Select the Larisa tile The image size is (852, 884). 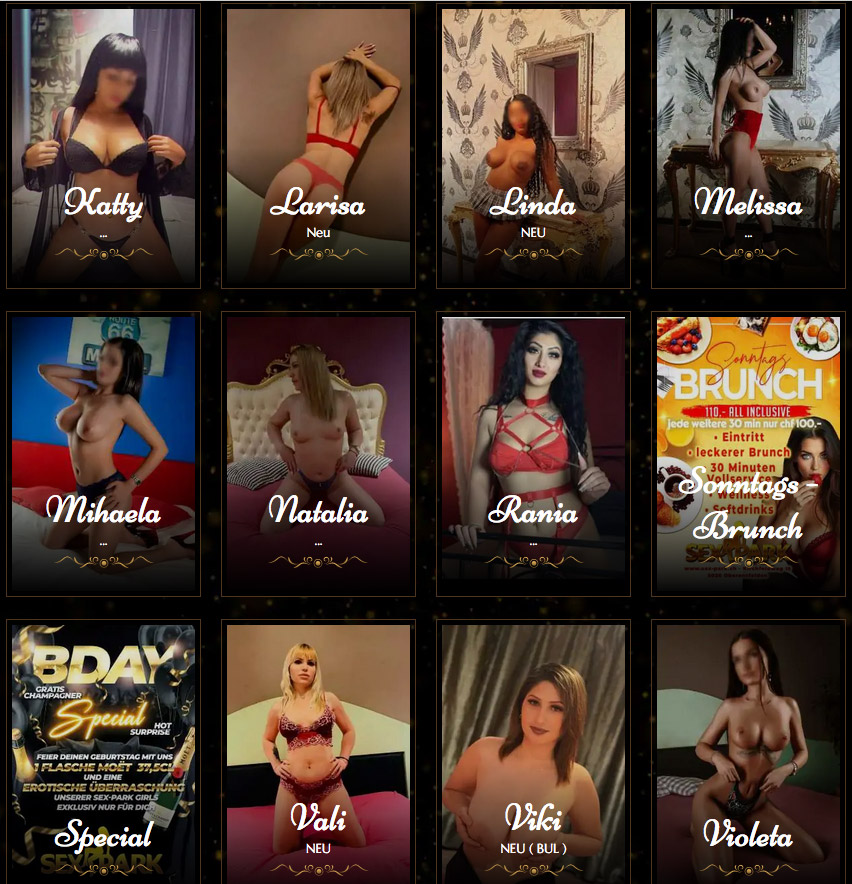(318, 146)
